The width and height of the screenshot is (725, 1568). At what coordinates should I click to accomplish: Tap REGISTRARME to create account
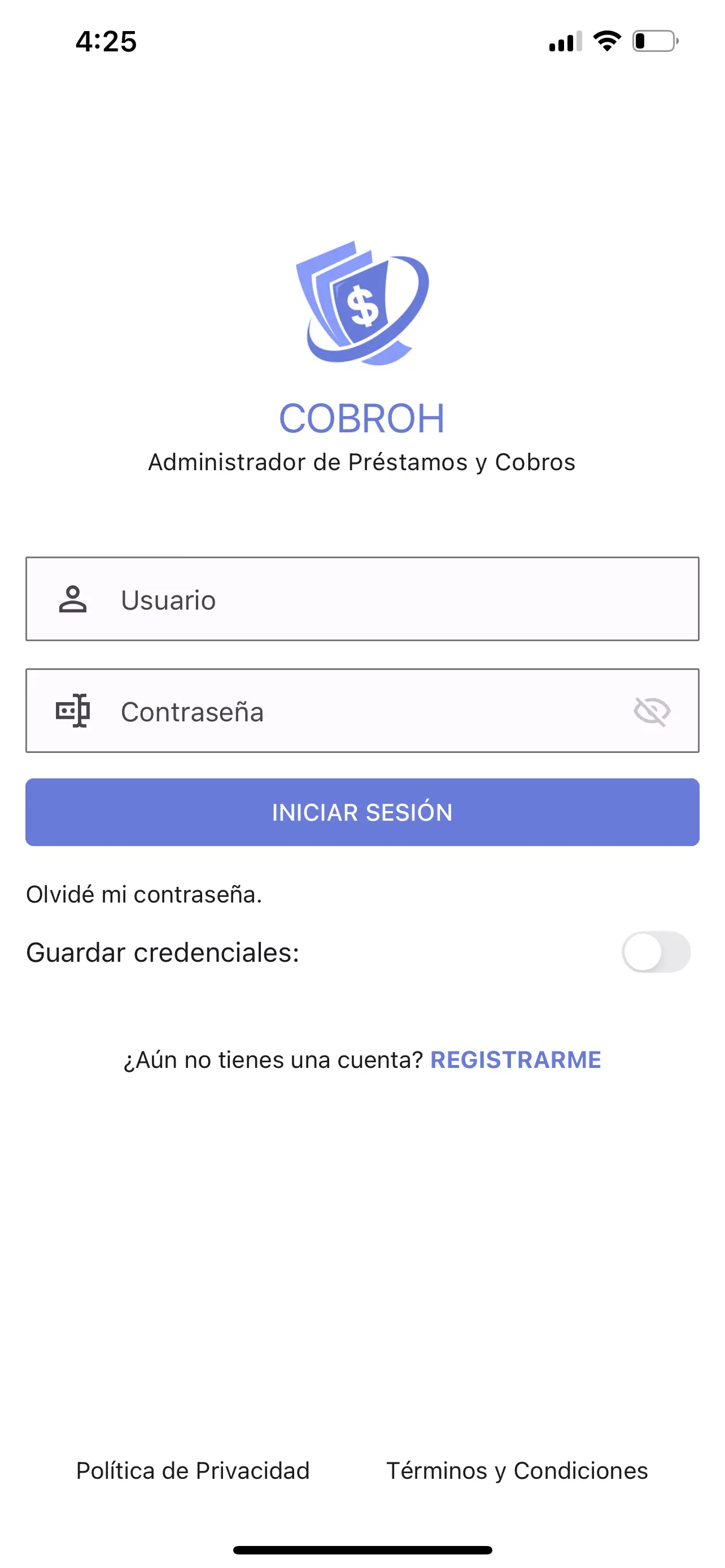pyautogui.click(x=516, y=1060)
